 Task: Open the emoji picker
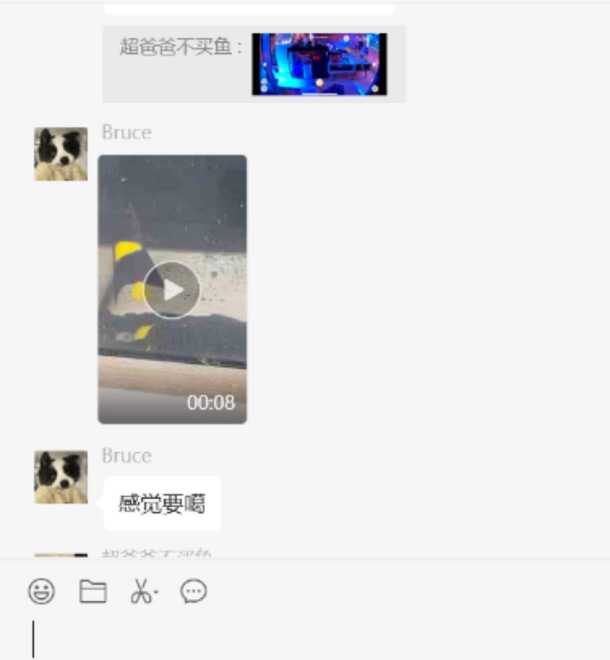point(41,591)
